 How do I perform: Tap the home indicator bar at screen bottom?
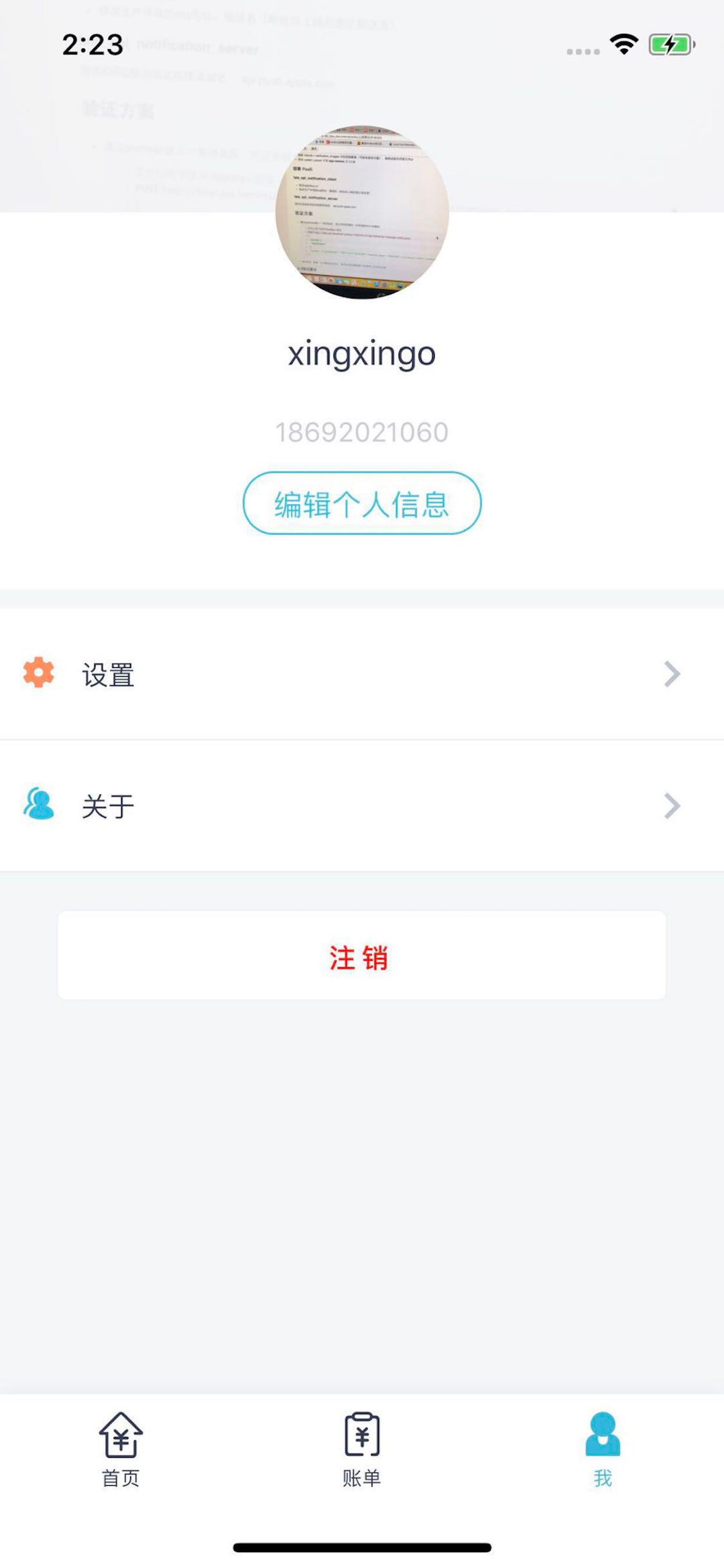361,1549
